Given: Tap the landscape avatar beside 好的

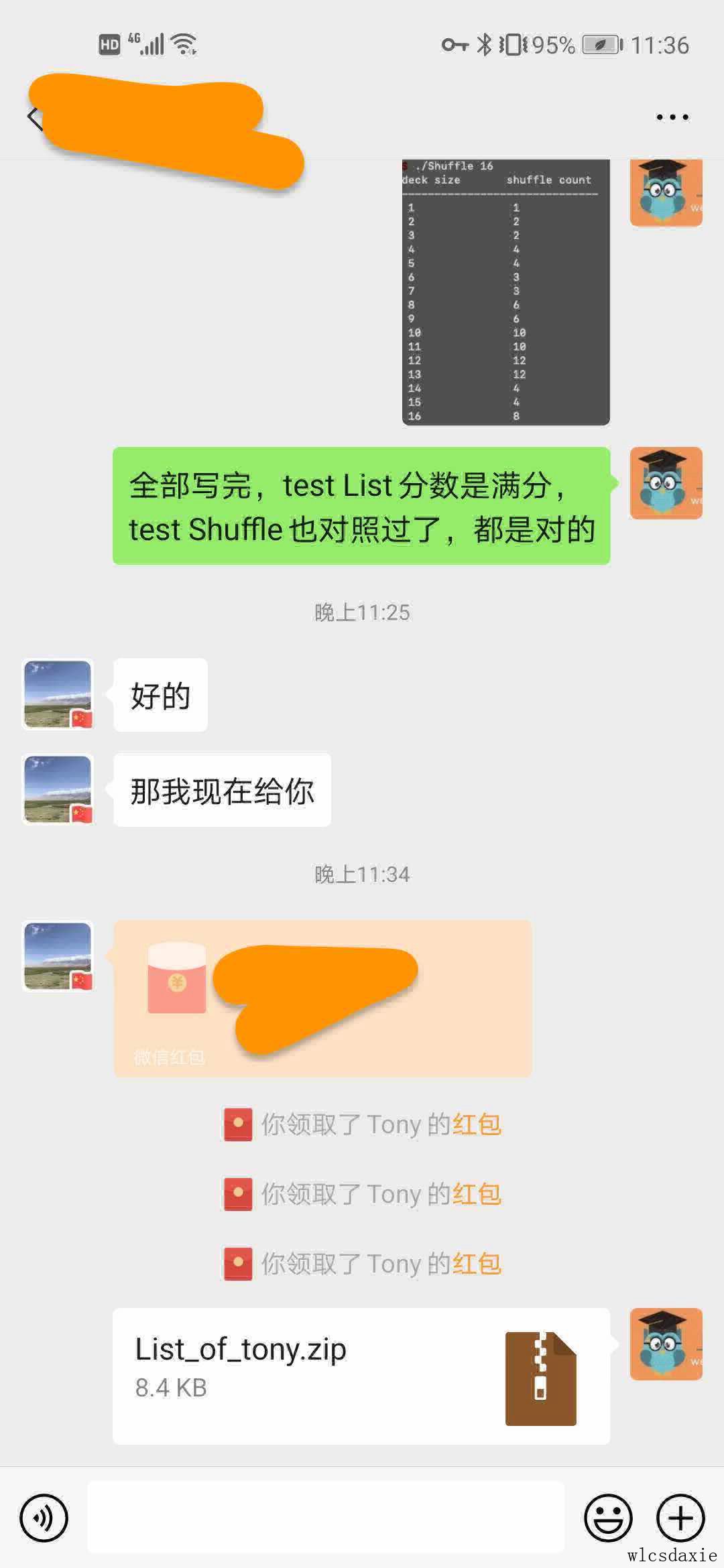Looking at the screenshot, I should [58, 694].
